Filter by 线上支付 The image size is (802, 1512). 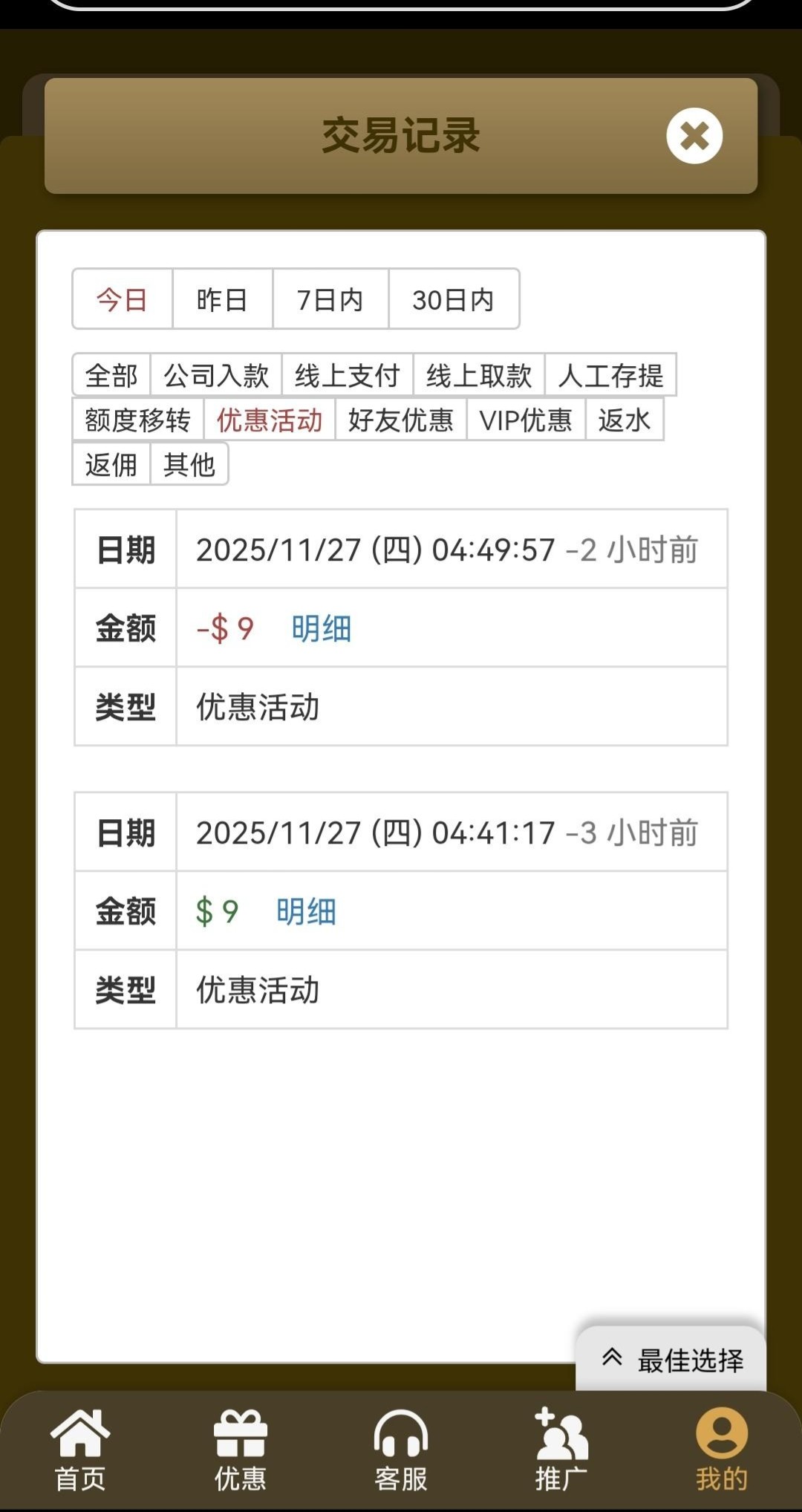pos(348,376)
